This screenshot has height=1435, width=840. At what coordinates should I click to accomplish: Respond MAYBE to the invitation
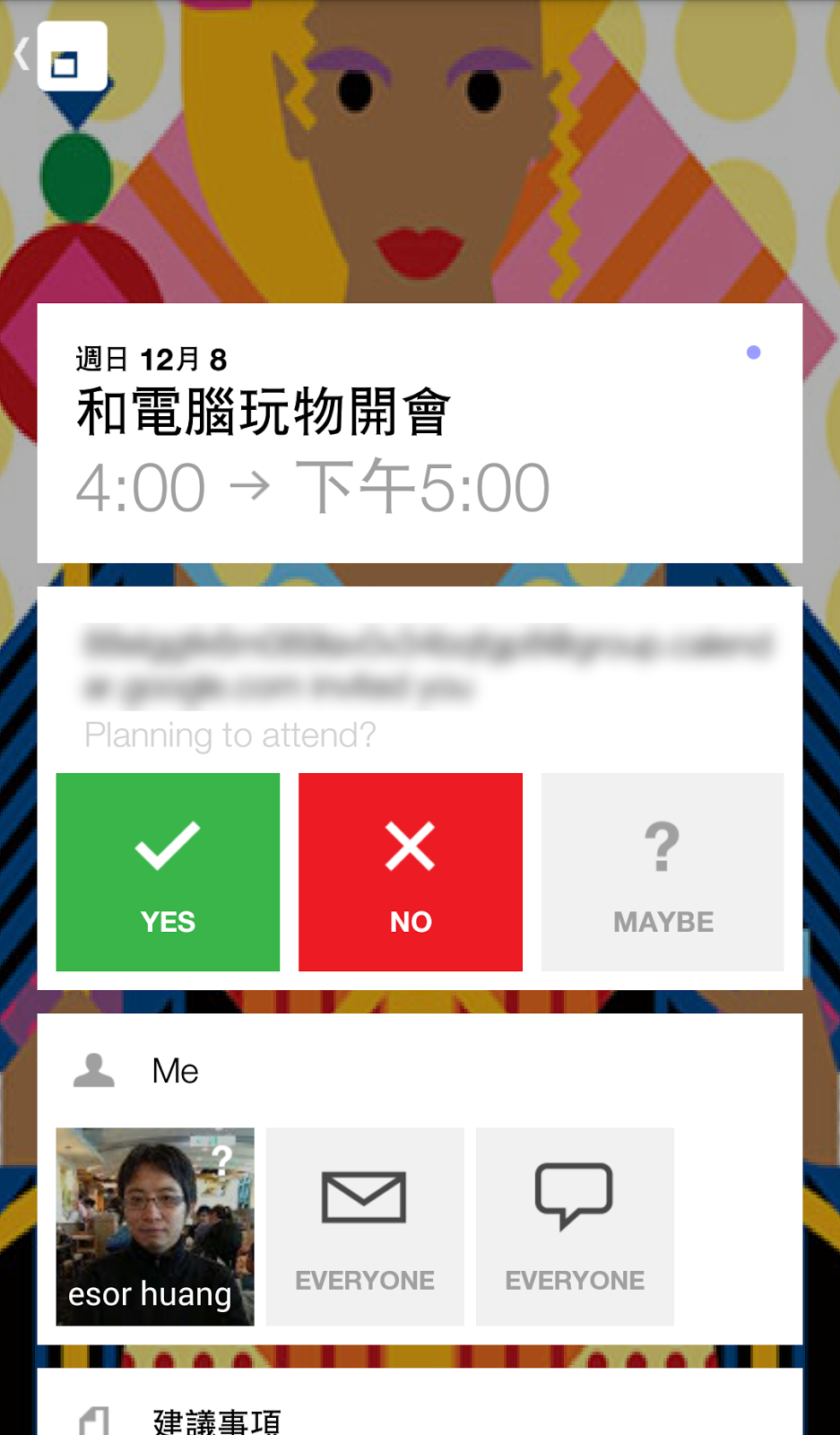coord(662,872)
